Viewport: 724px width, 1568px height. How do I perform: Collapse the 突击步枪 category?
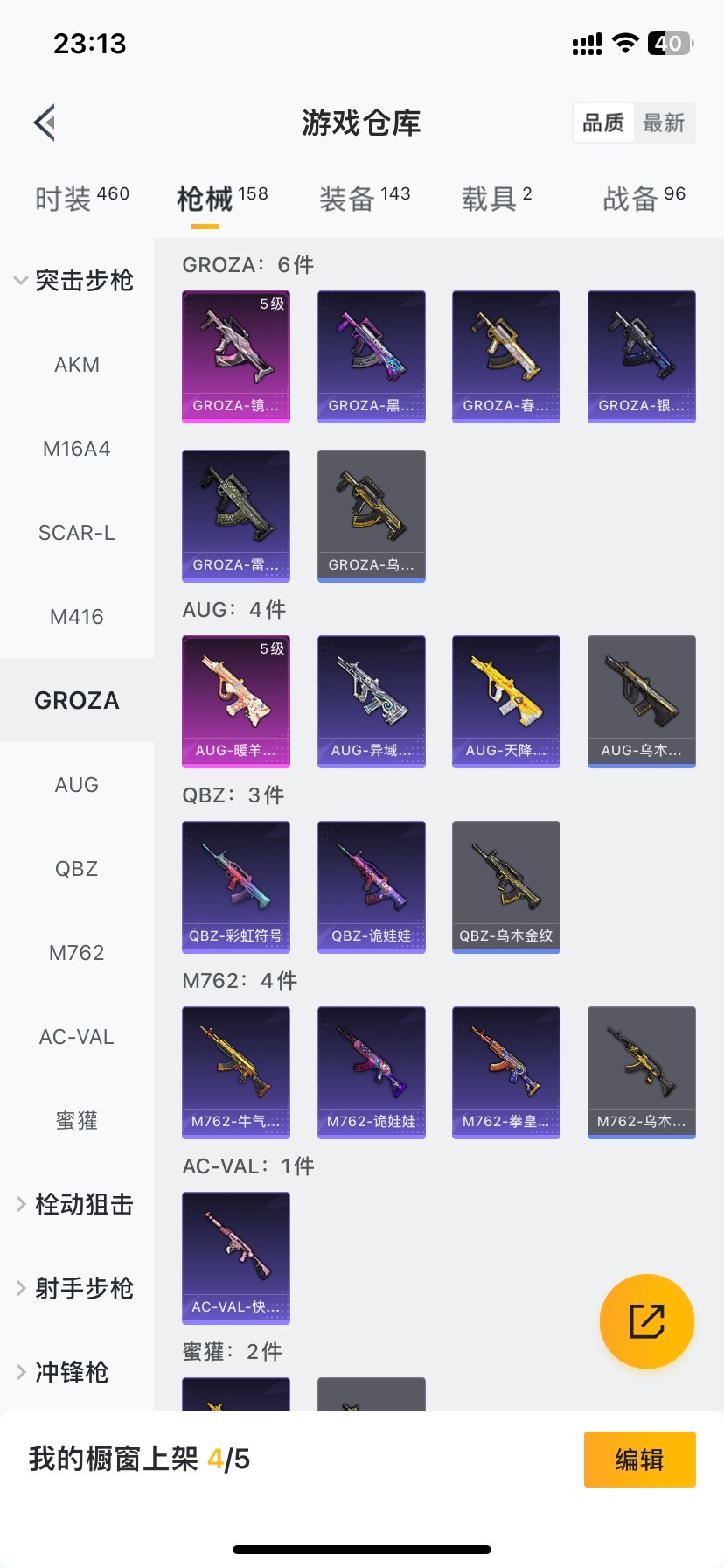(x=74, y=281)
